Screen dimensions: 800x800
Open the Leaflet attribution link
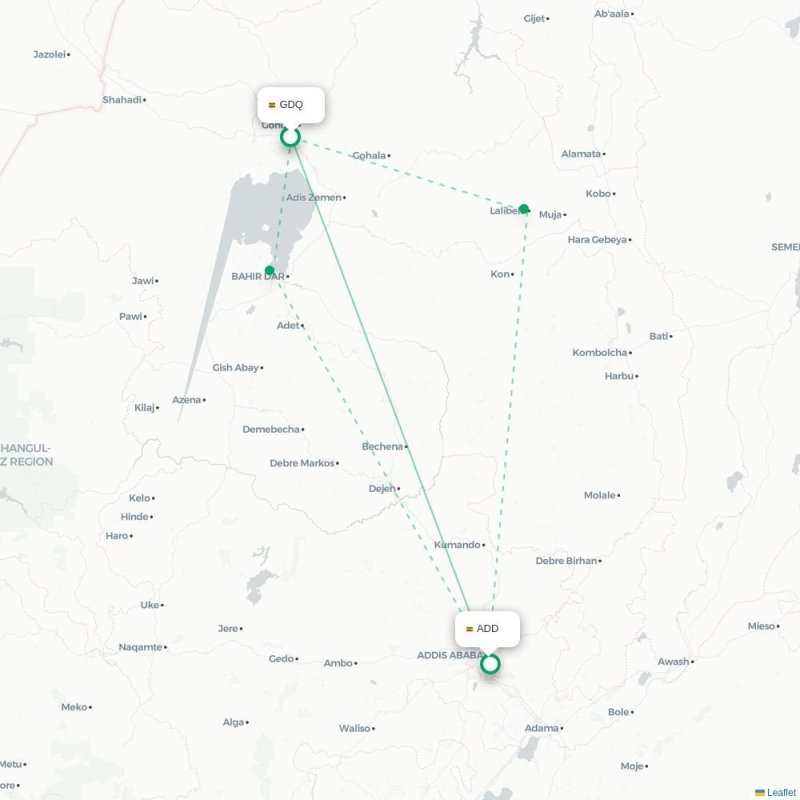[781, 792]
